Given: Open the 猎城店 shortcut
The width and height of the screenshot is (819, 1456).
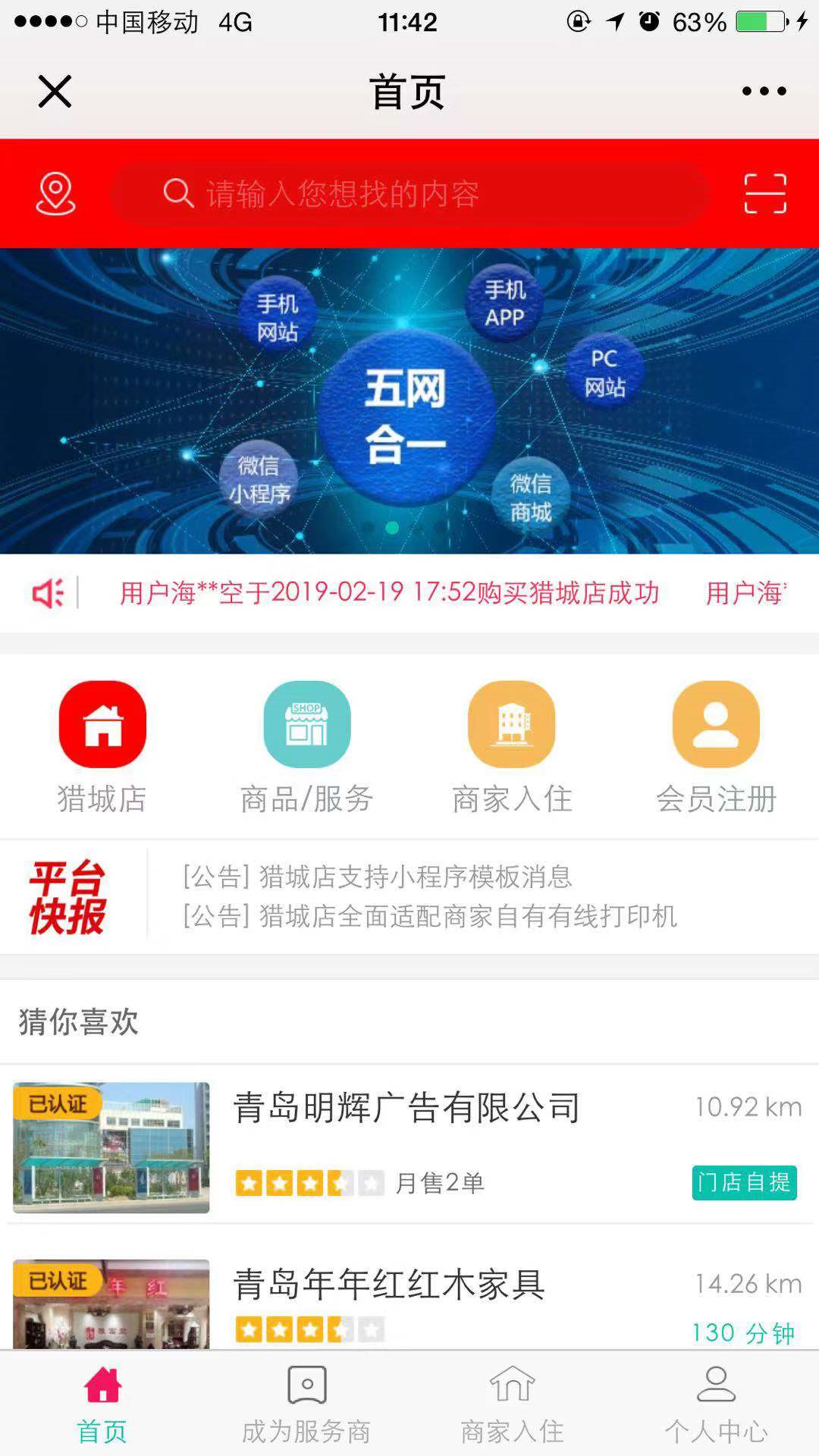Looking at the screenshot, I should [102, 746].
